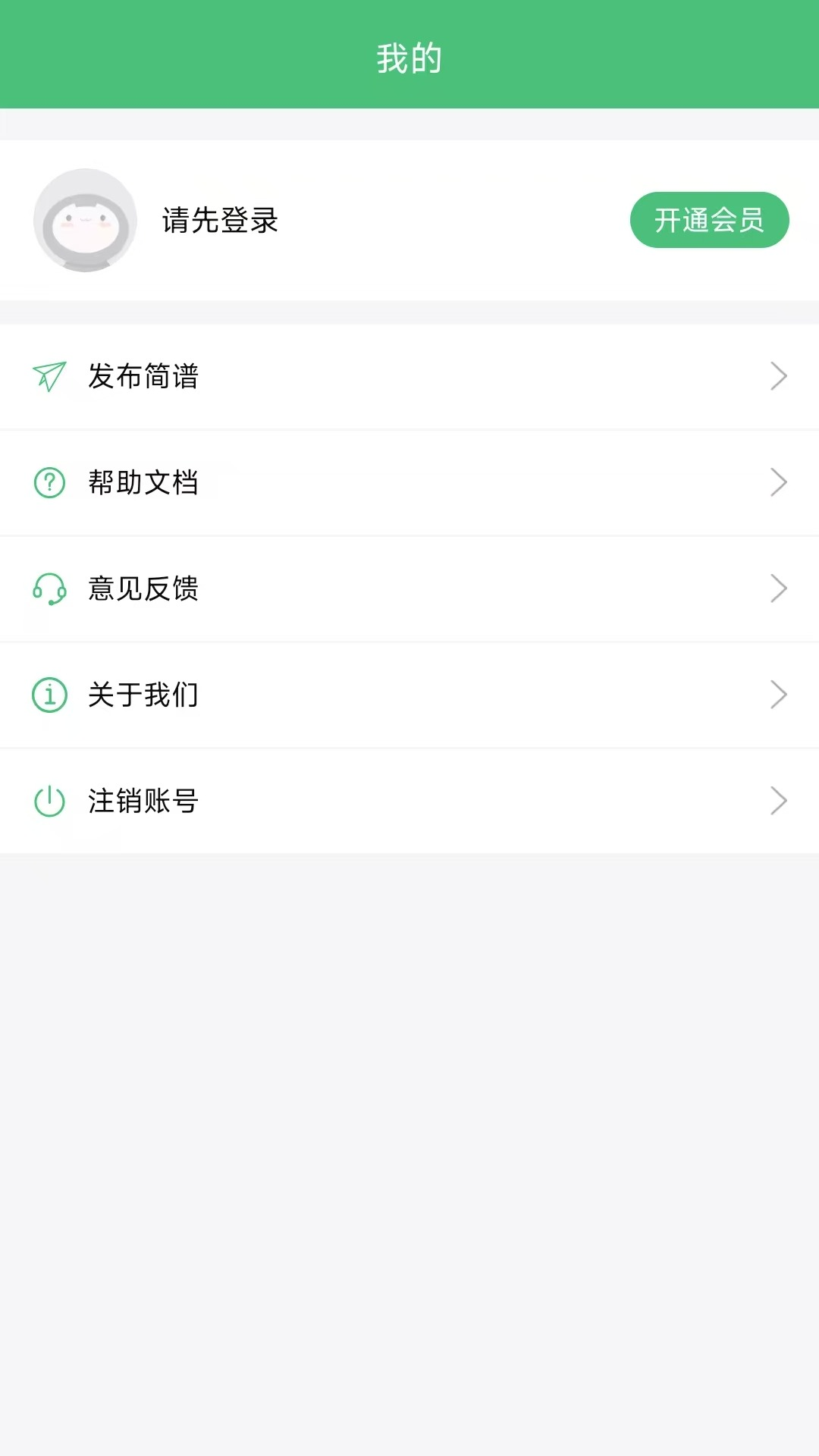The image size is (819, 1456).
Task: Select 注销账号 to deactivate account
Action: pos(409,801)
